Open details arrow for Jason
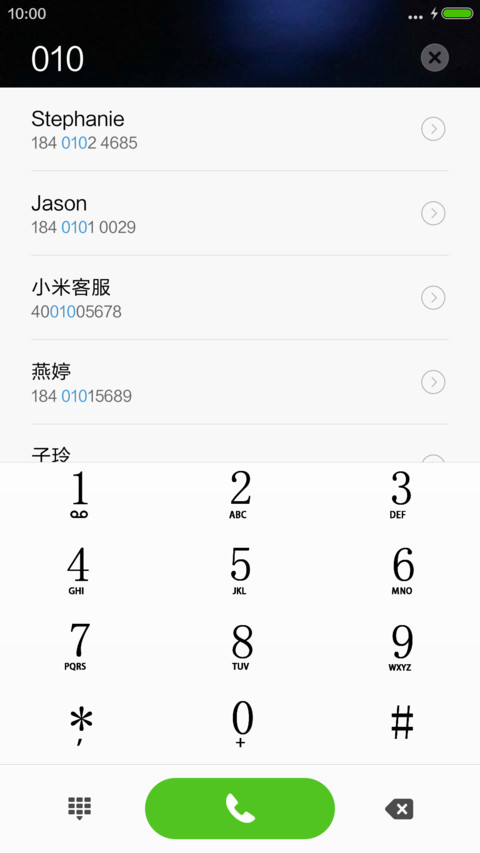The width and height of the screenshot is (480, 853). (433, 213)
